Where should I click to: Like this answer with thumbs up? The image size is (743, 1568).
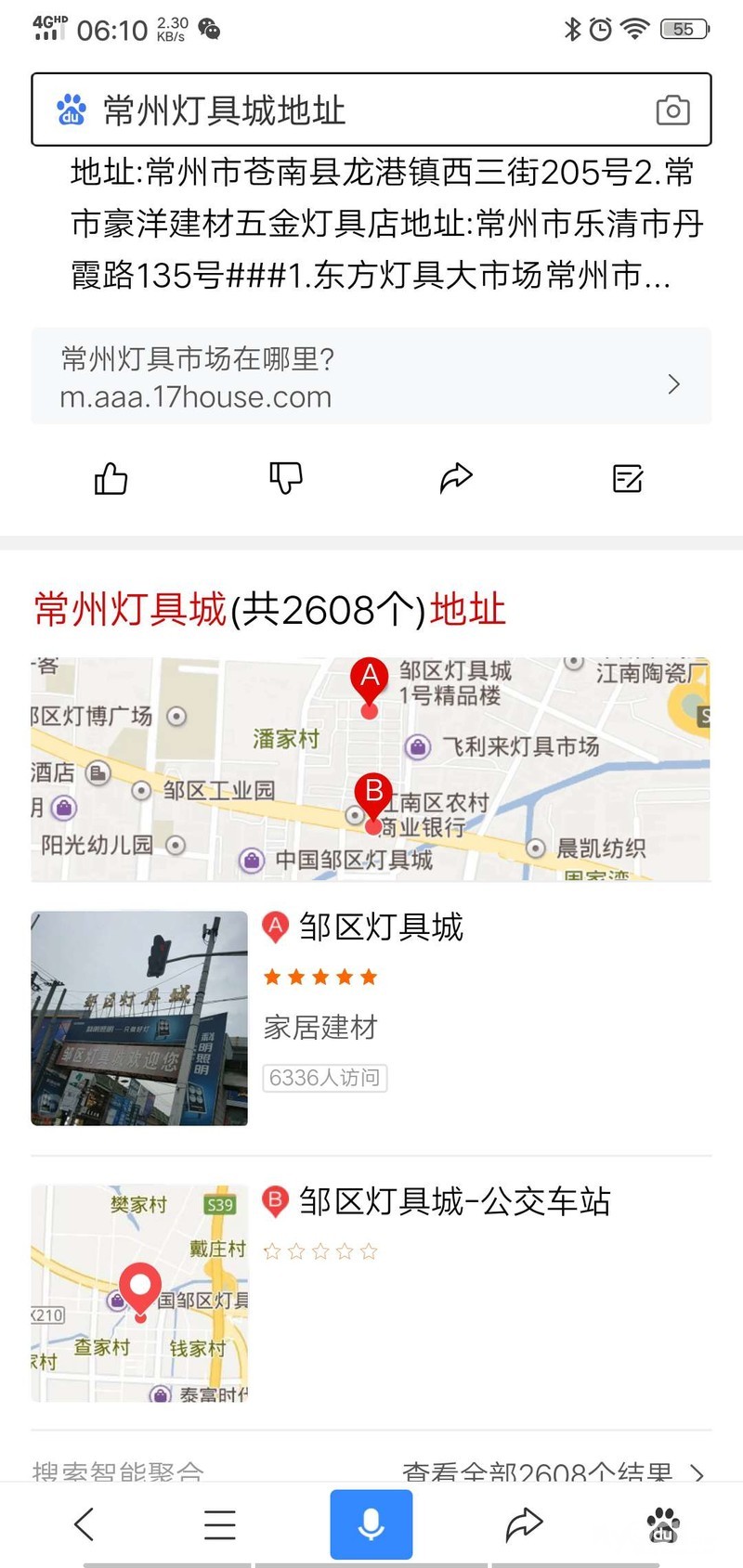click(x=111, y=479)
